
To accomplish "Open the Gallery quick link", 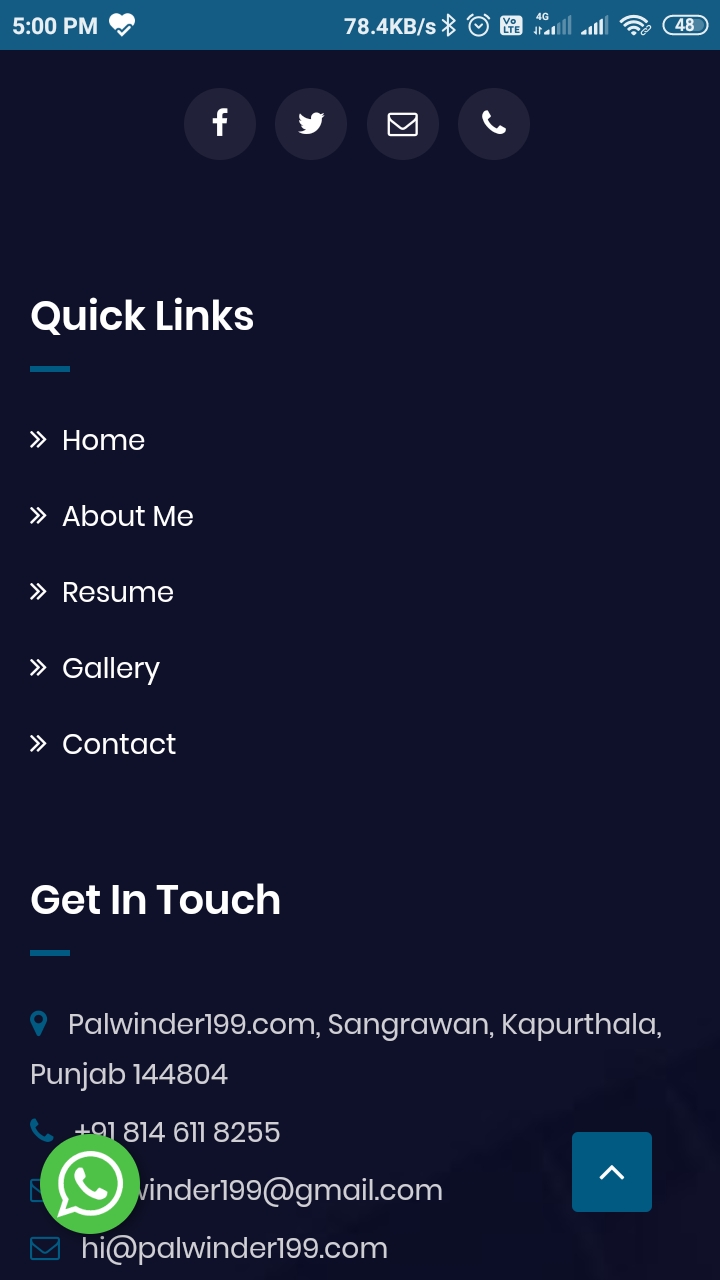I will click(110, 668).
